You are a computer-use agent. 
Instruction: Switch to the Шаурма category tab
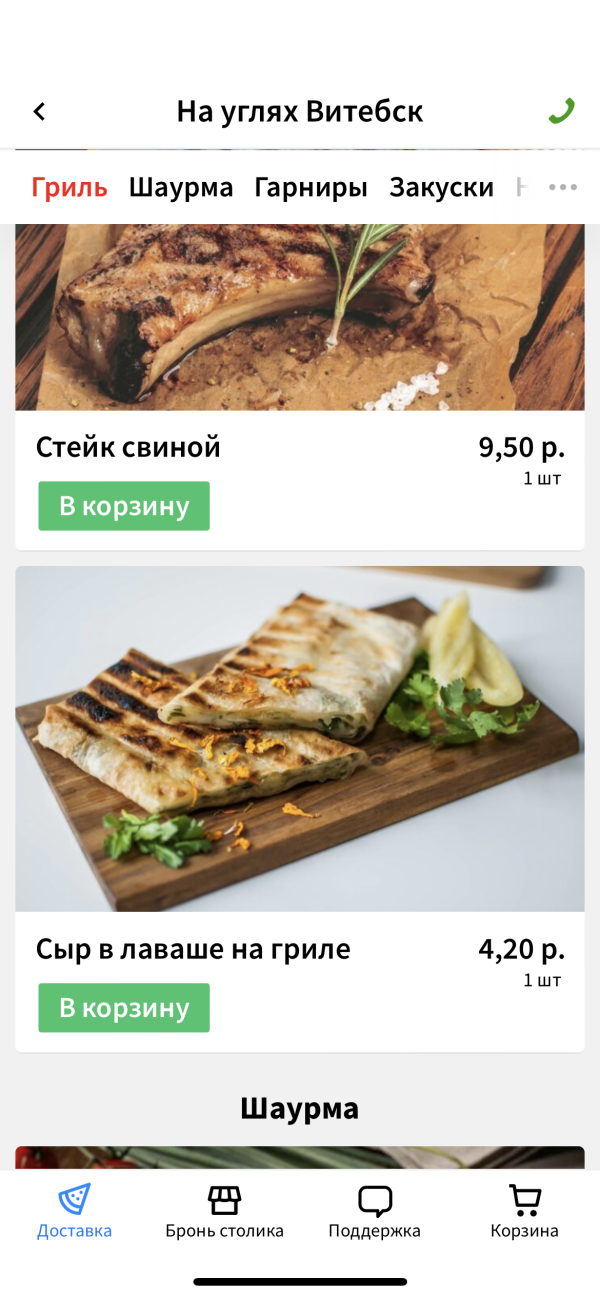tap(181, 187)
